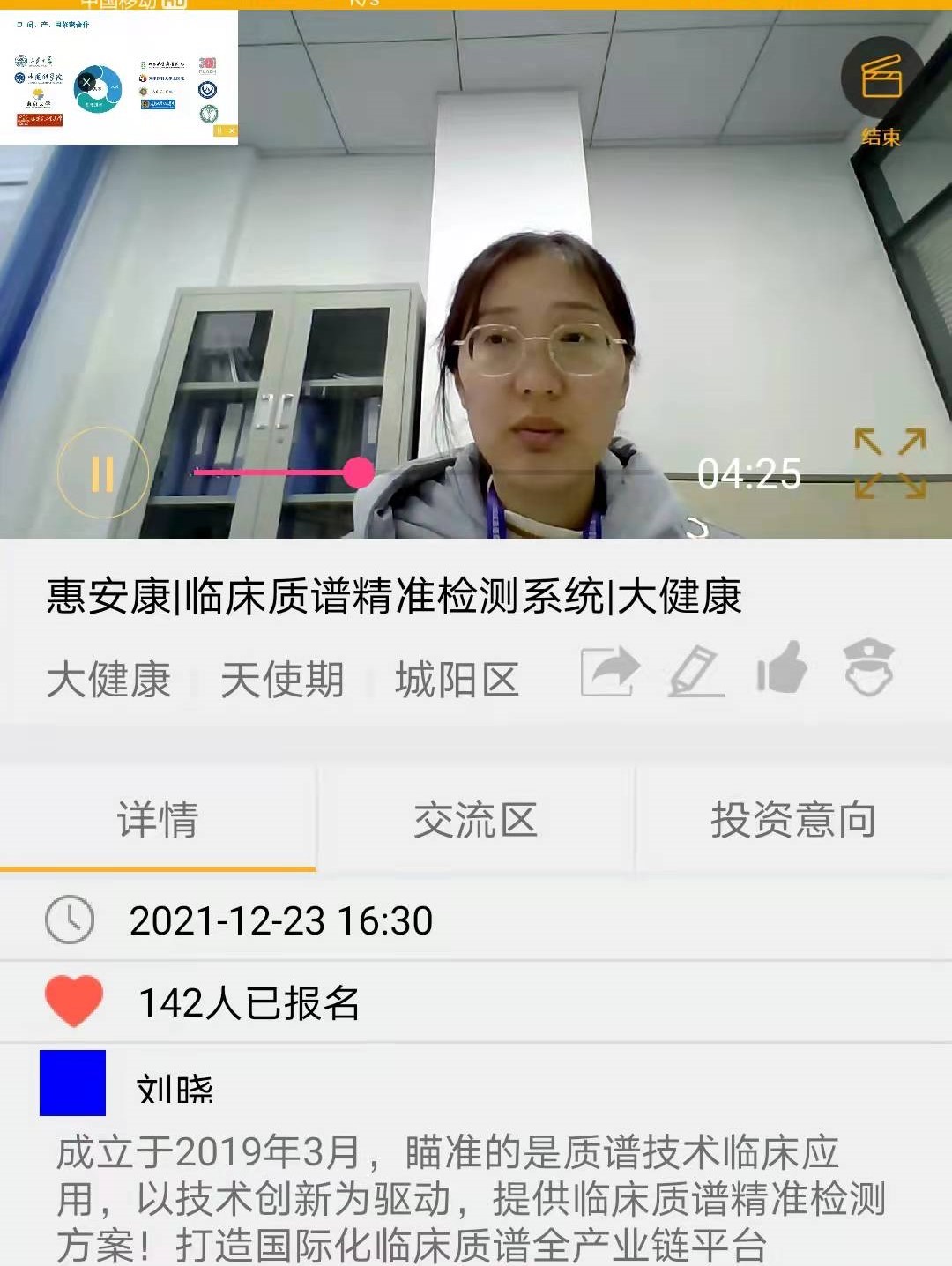The width and height of the screenshot is (952, 1266).
Task: Share this project
Action: coord(610,672)
